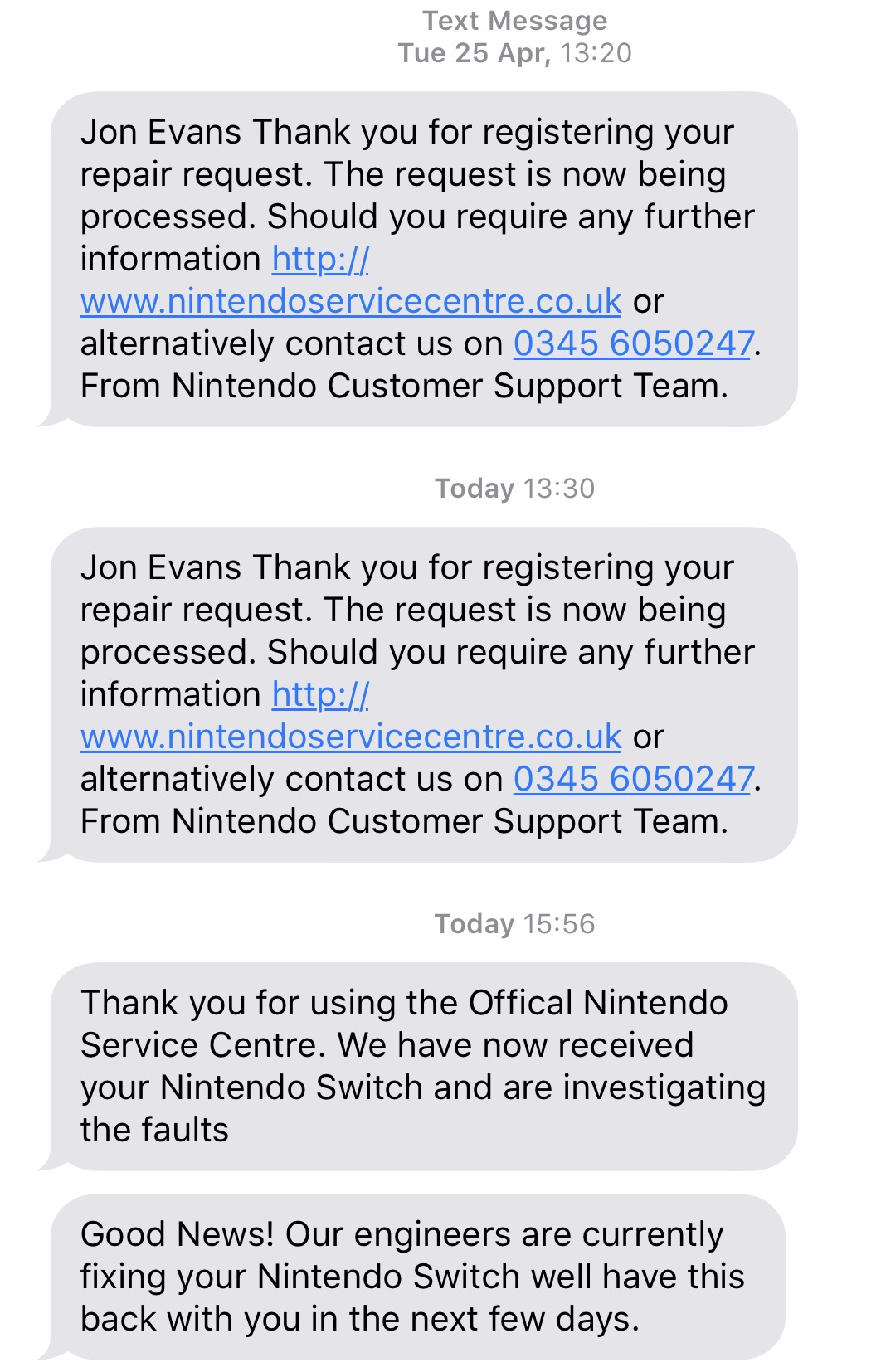Call 0345 6050247 from the 13:30 message
881x1372 pixels.
pos(634,779)
